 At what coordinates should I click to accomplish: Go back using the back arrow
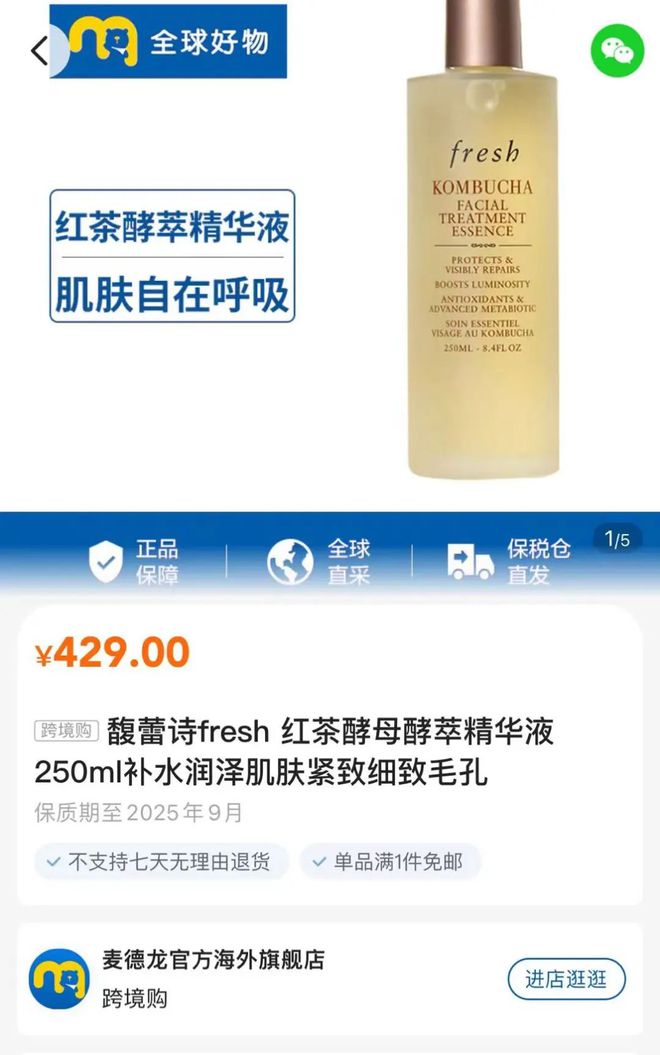38,50
